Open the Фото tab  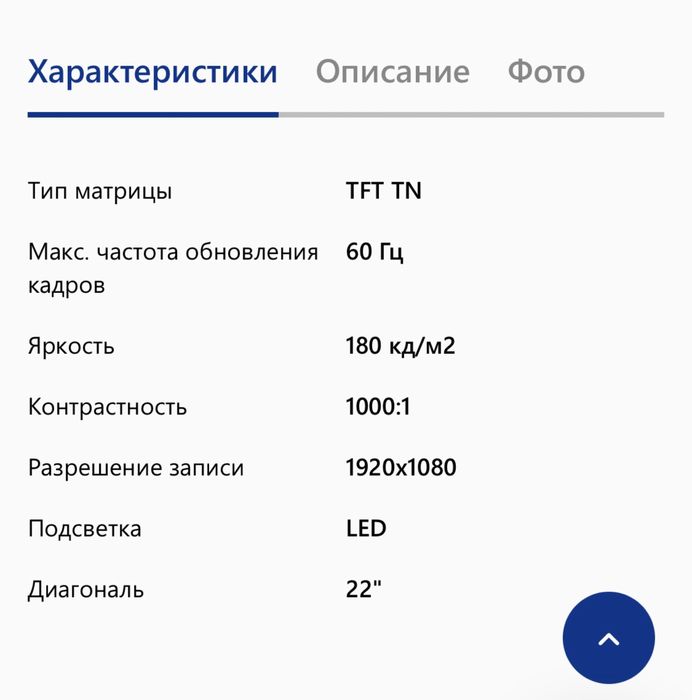(x=546, y=72)
